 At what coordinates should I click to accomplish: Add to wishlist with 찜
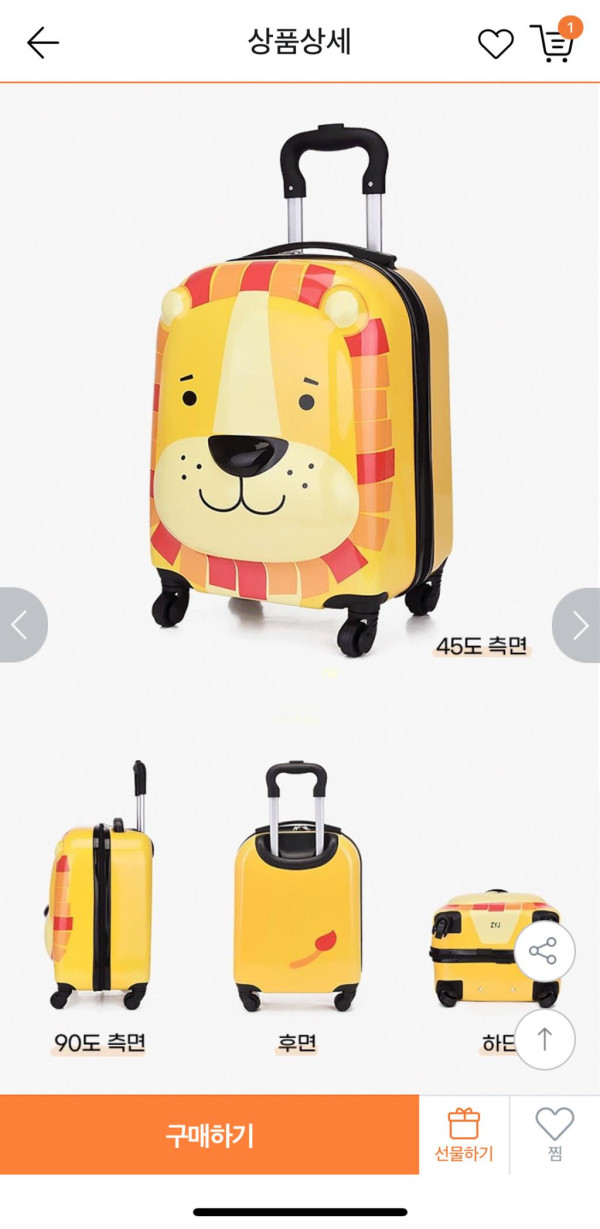[x=555, y=1135]
